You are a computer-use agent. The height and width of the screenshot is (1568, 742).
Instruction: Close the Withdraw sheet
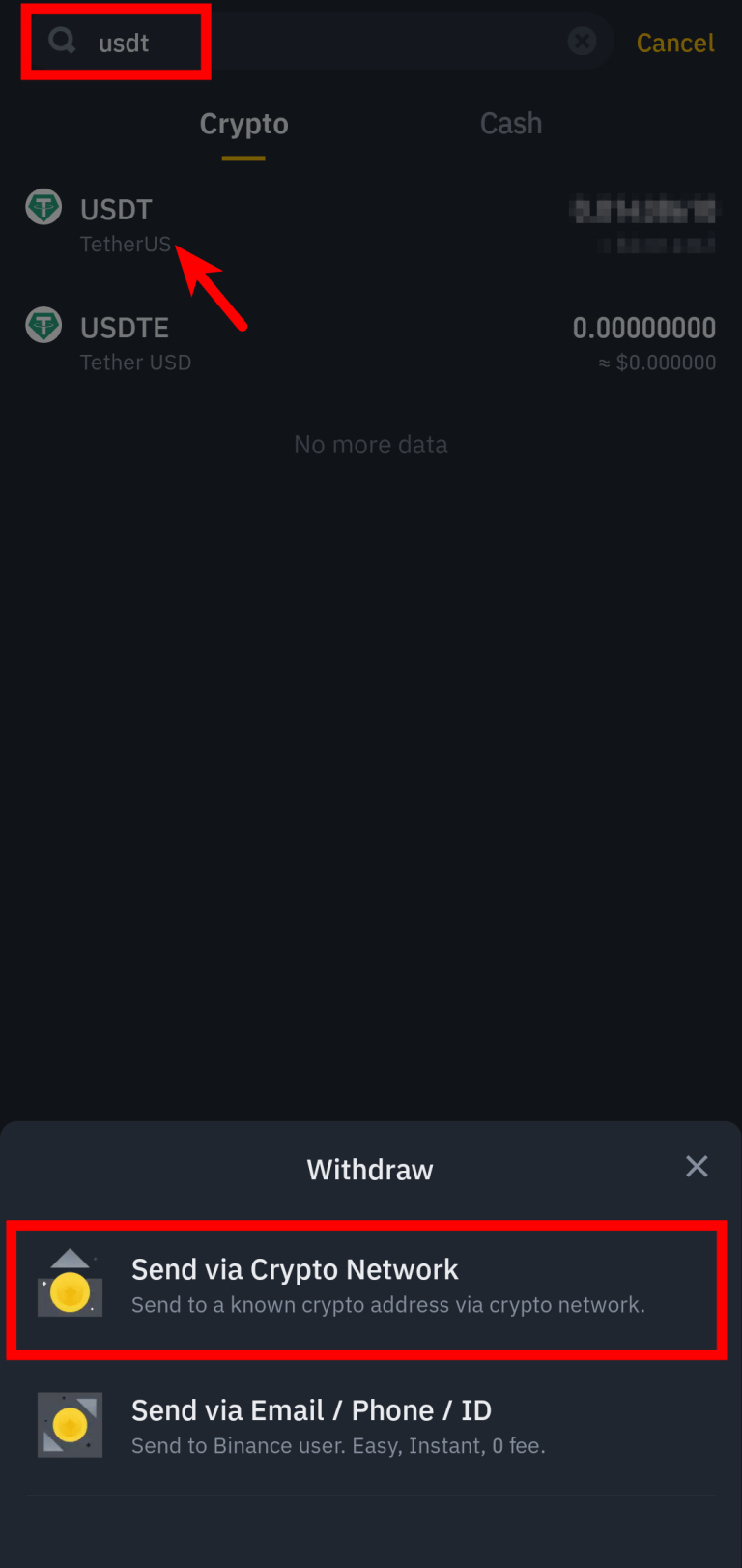coord(697,1167)
